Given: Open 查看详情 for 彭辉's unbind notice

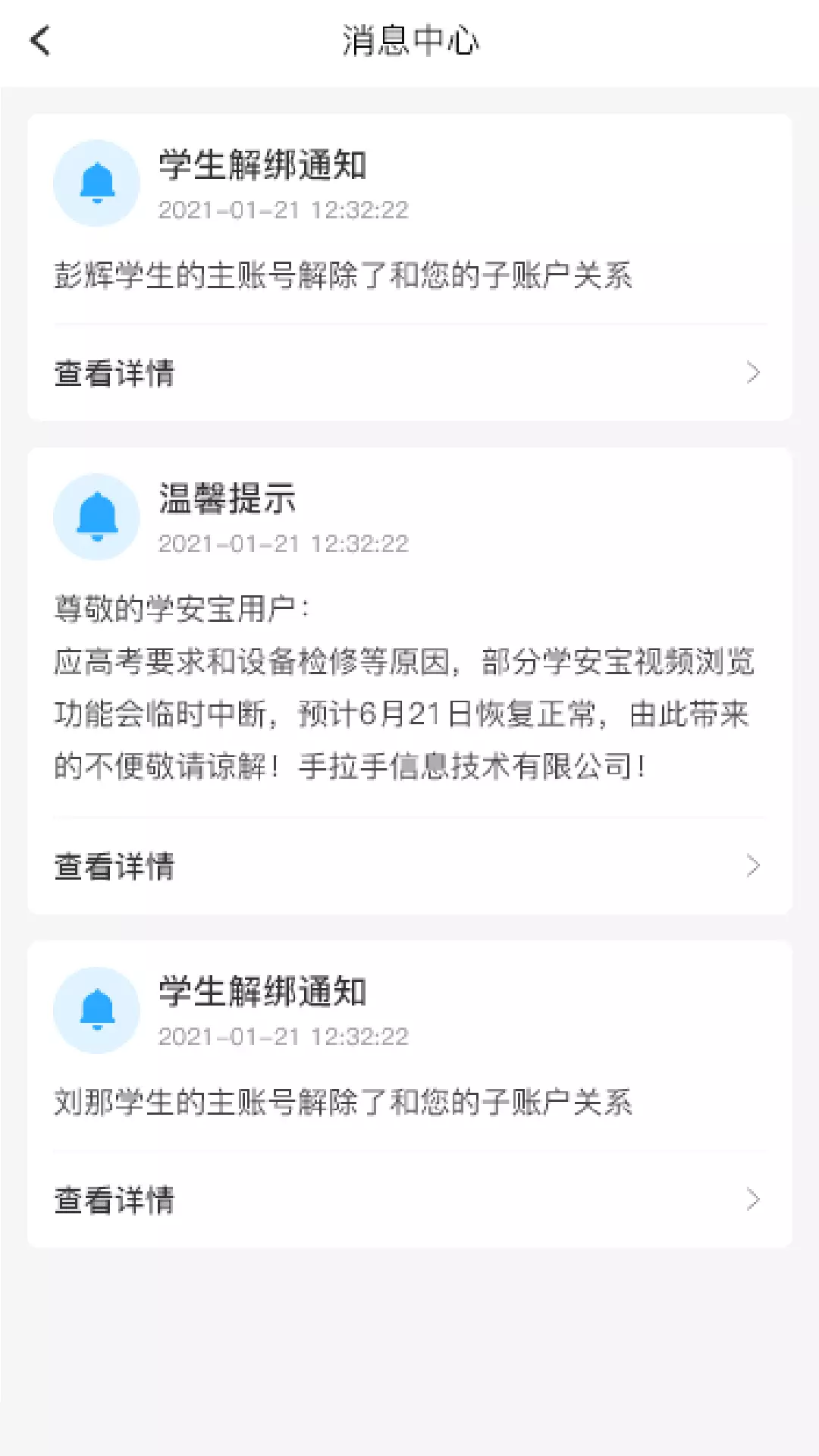Looking at the screenshot, I should tap(409, 373).
